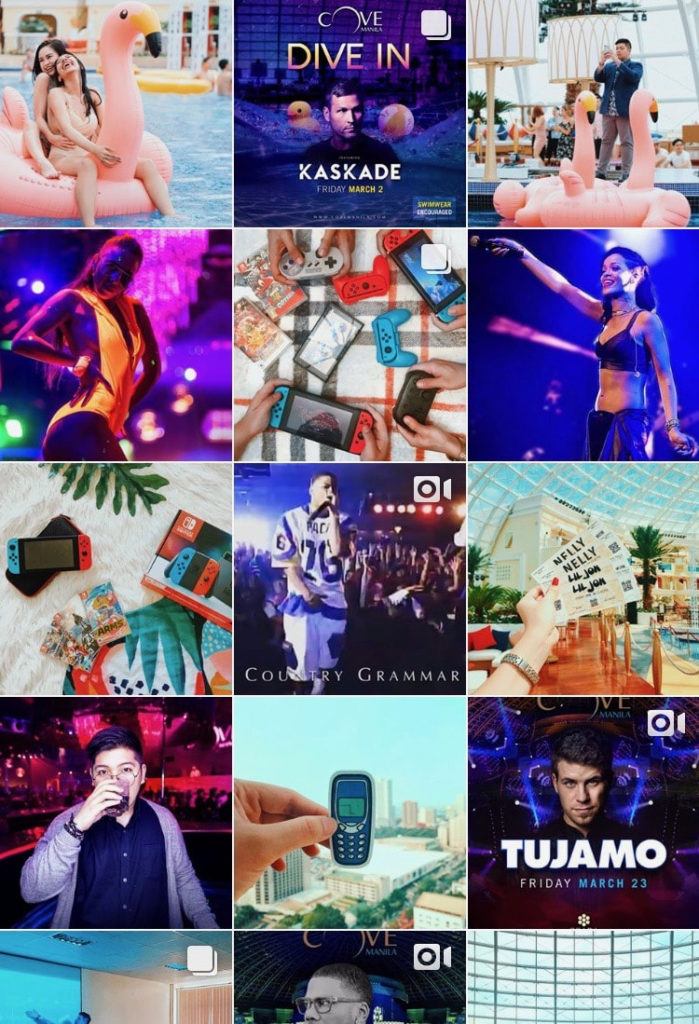Screen dimensions: 699x1024
Task: Open the post with Nelly and Lil Jon tickets
Action: (x=583, y=578)
